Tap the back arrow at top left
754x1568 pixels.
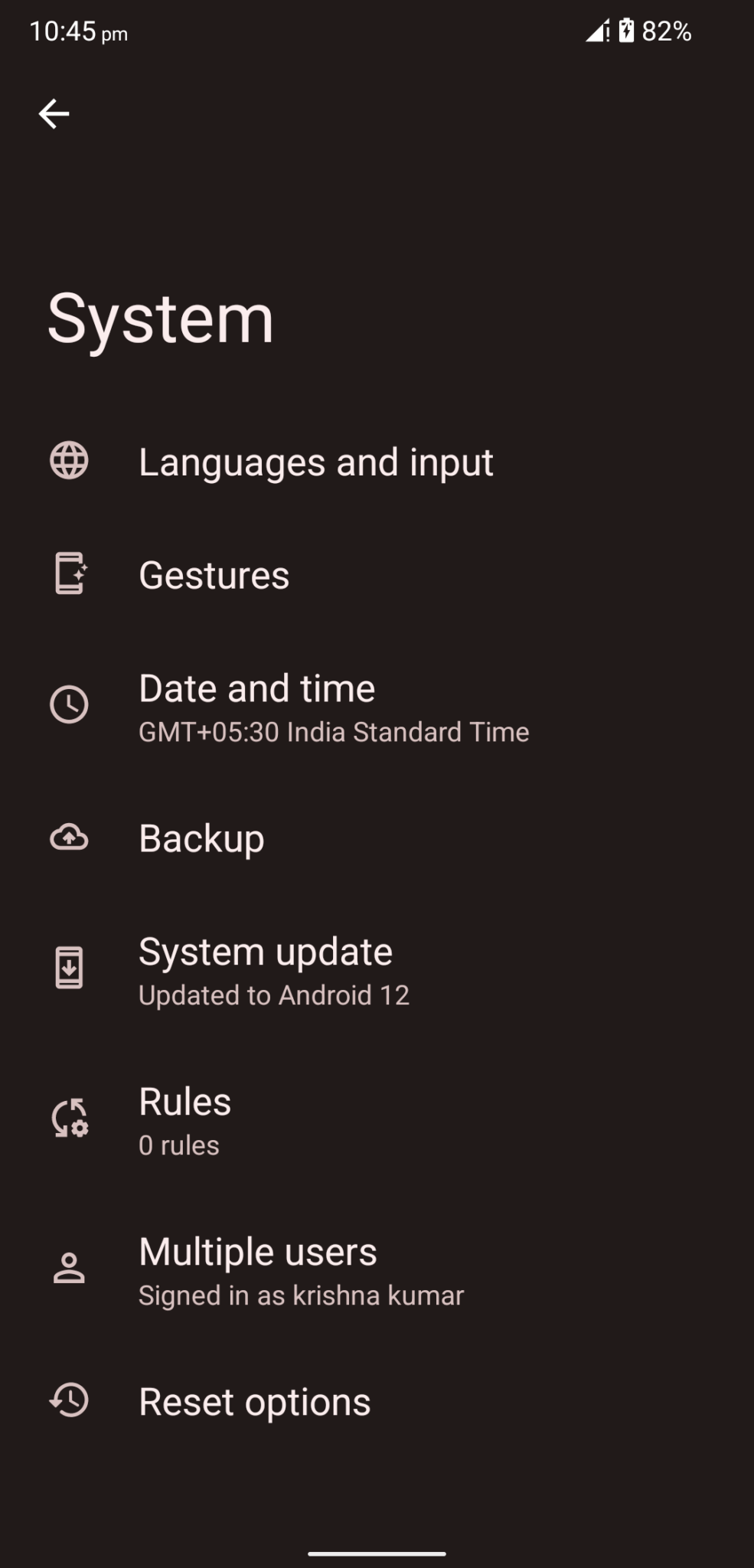(54, 113)
